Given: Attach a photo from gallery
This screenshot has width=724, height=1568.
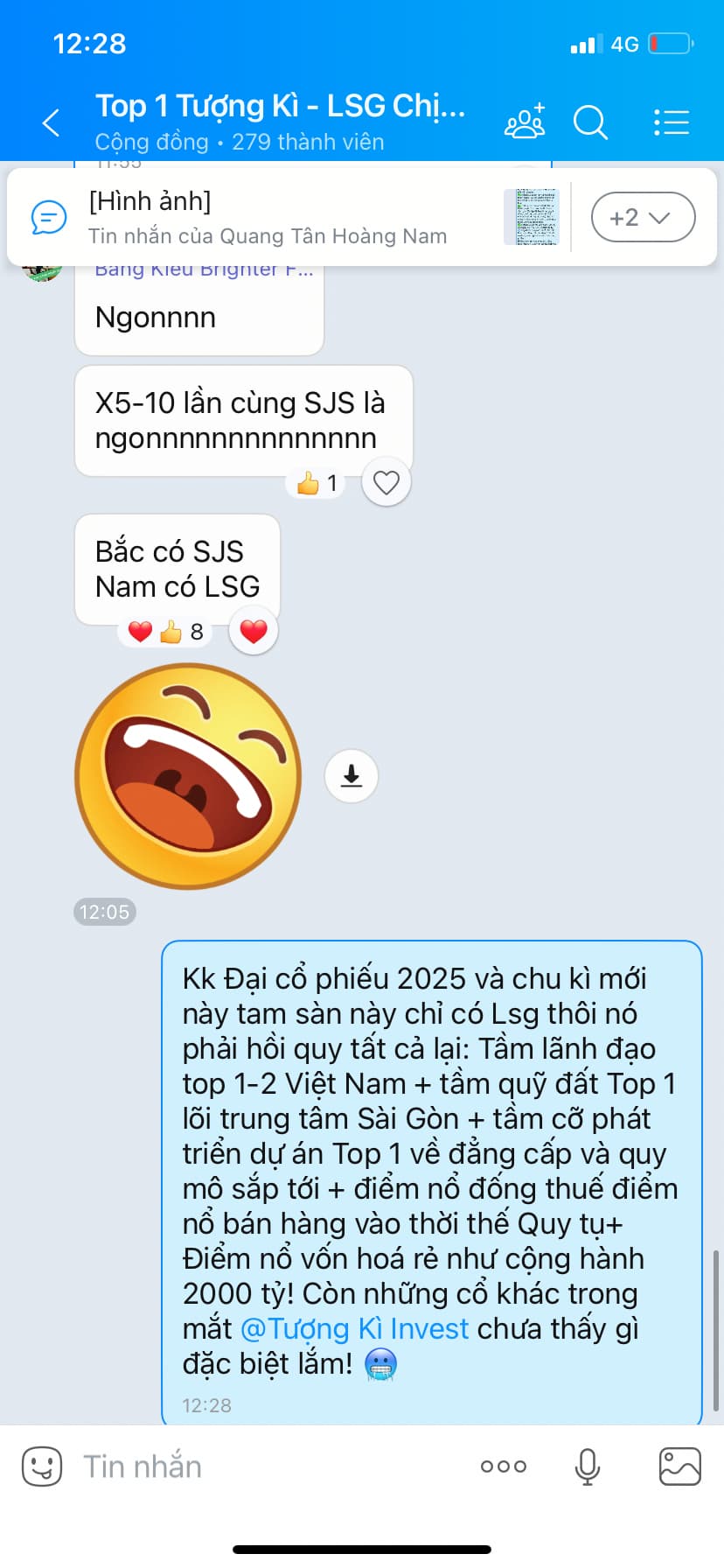Looking at the screenshot, I should tap(679, 1466).
